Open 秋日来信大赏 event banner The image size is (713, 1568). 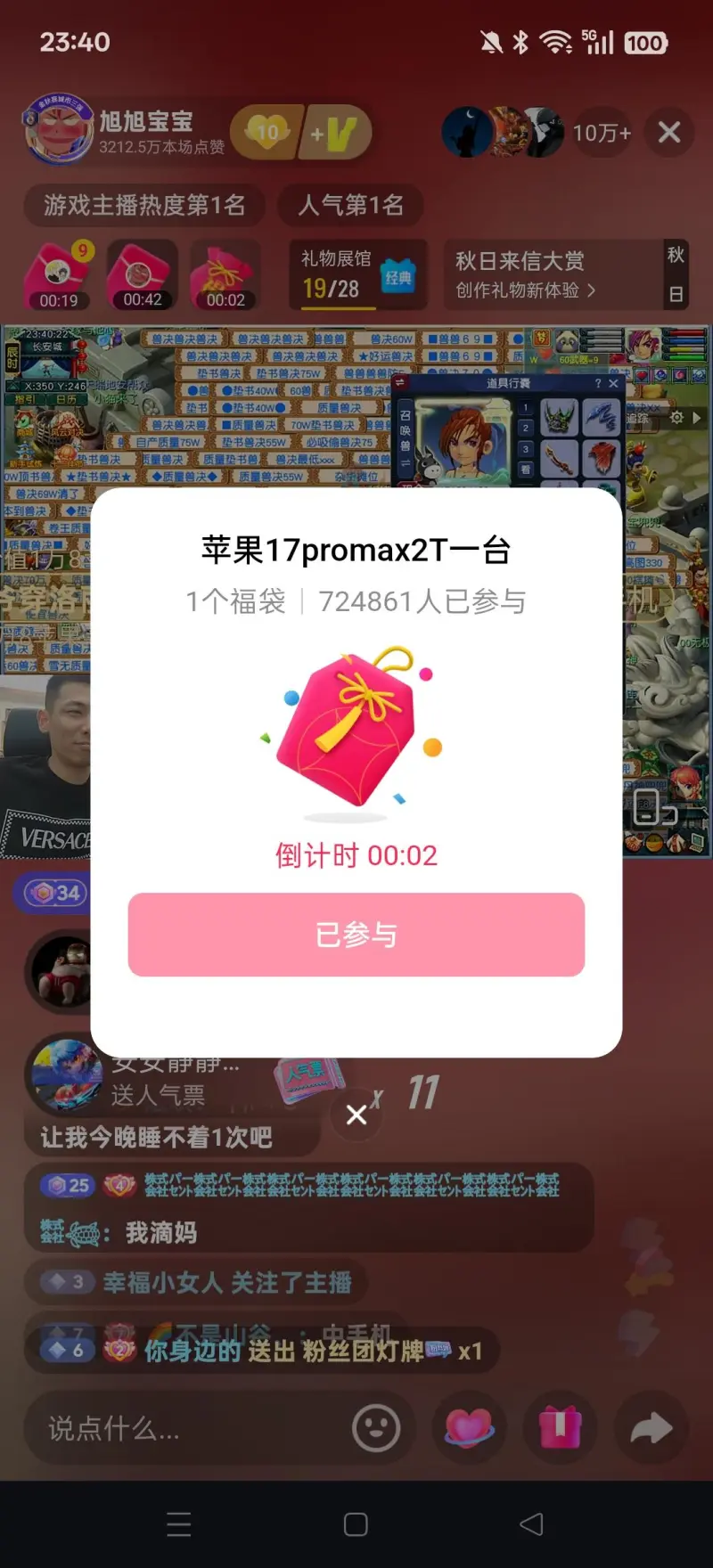pyautogui.click(x=553, y=274)
